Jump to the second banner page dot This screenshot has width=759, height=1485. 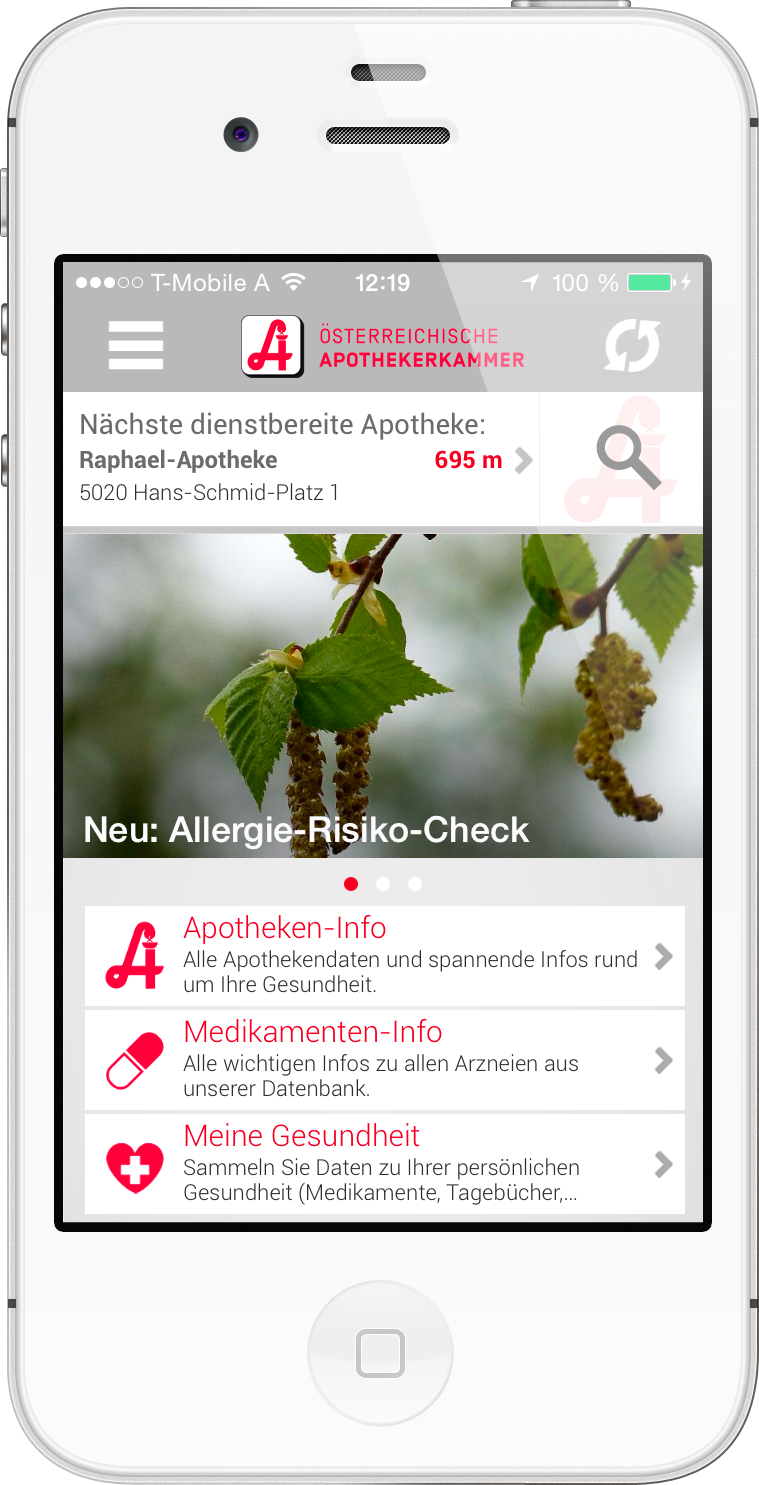(x=383, y=884)
